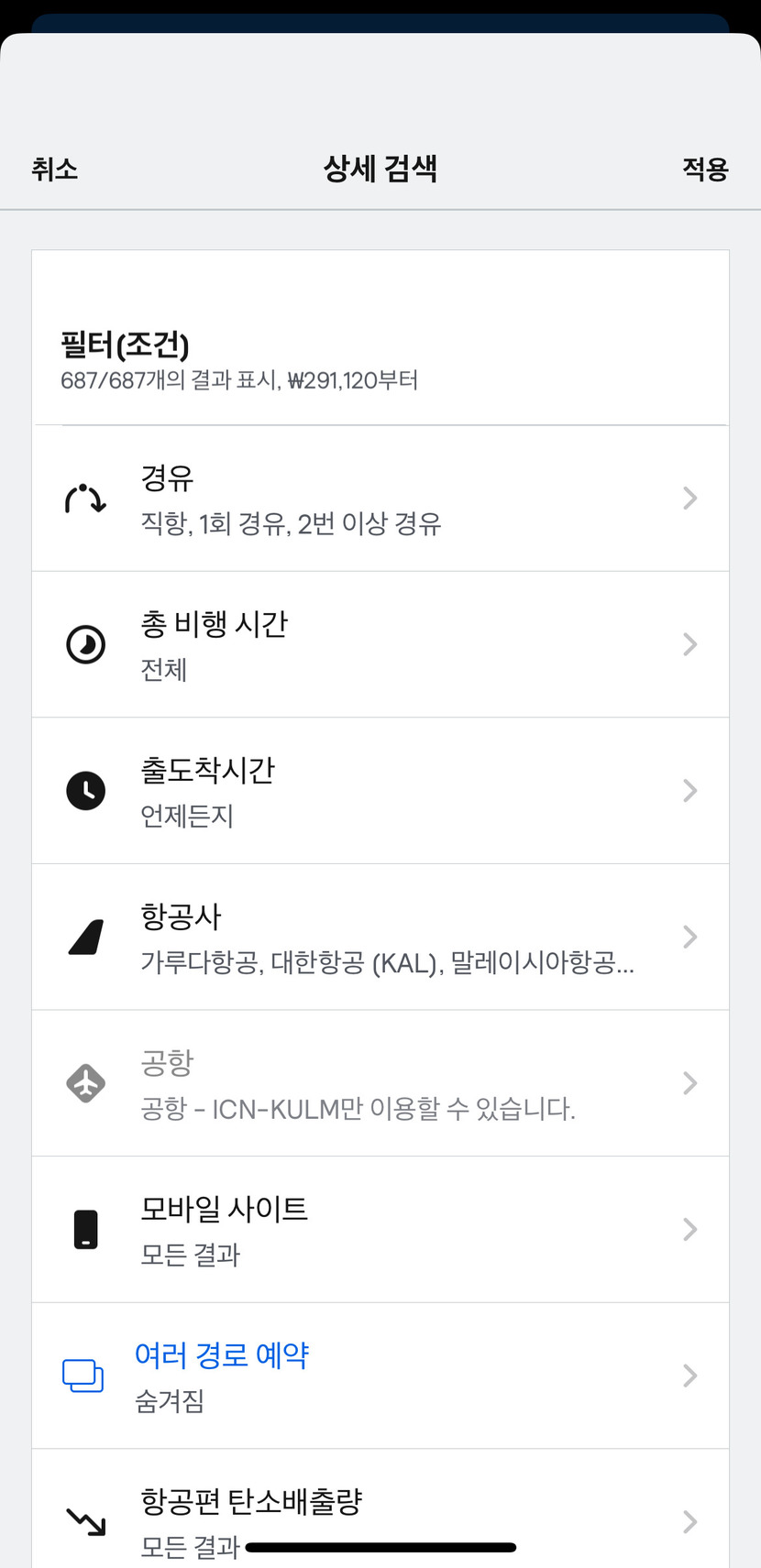
Task: Open the 공항 airport filter row
Action: pos(380,1084)
